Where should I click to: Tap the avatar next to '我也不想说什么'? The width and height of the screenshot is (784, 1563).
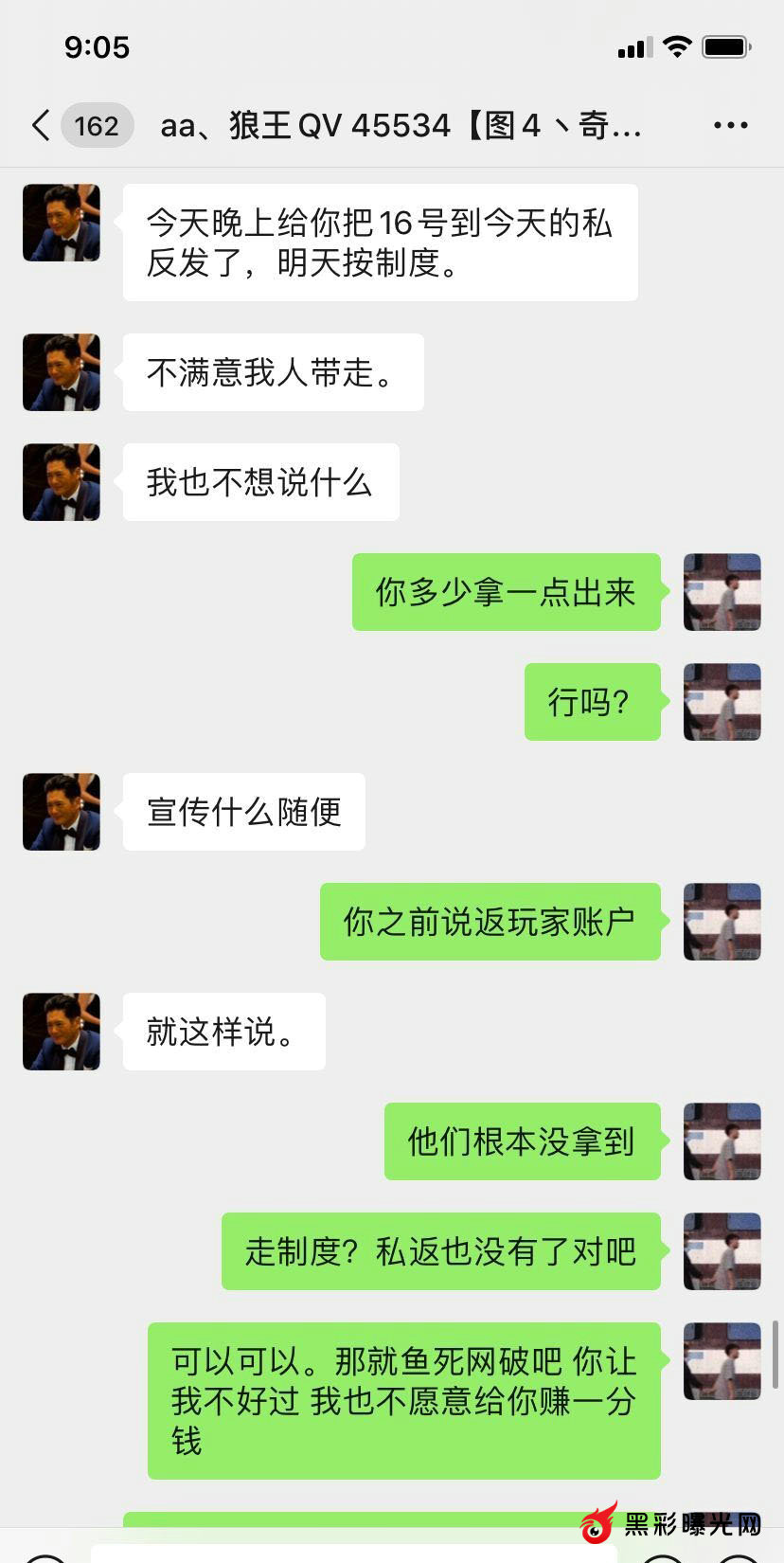[62, 482]
